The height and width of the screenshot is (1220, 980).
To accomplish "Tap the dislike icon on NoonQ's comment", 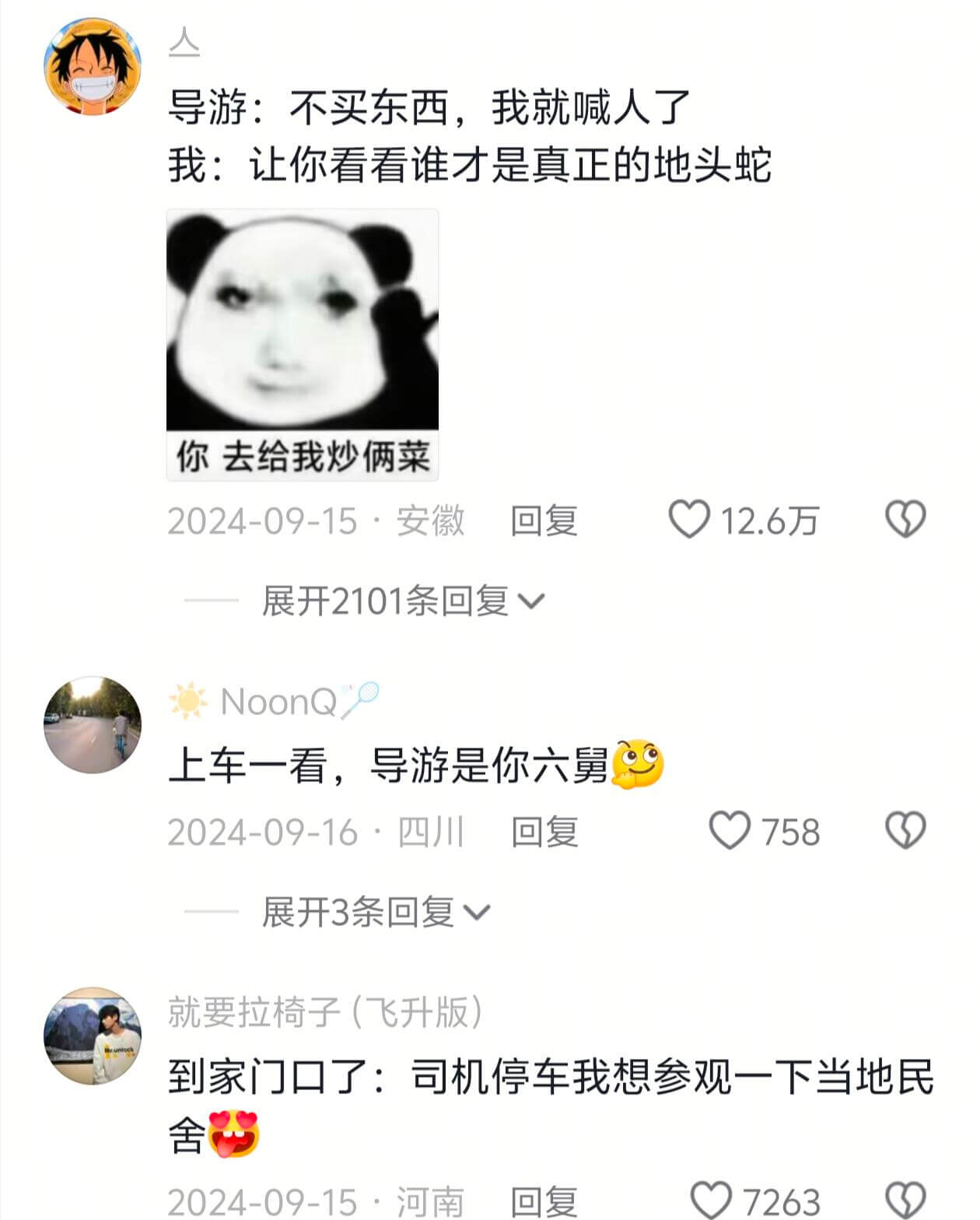I will tap(905, 831).
